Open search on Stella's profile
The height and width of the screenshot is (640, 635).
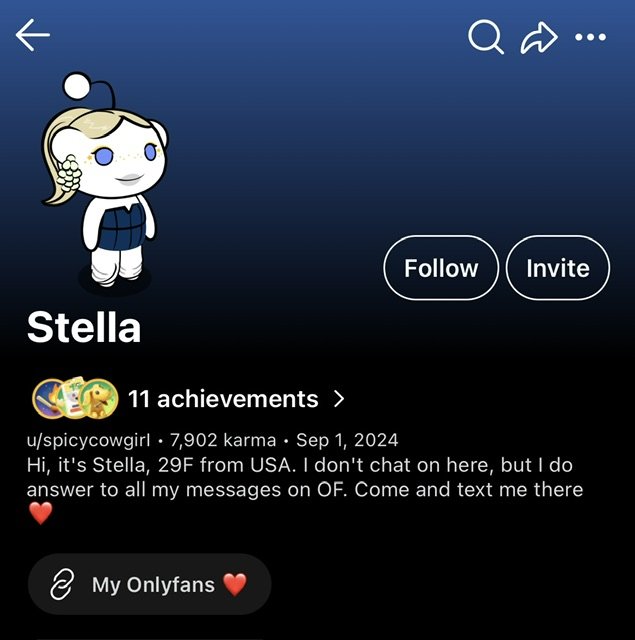pyautogui.click(x=485, y=38)
